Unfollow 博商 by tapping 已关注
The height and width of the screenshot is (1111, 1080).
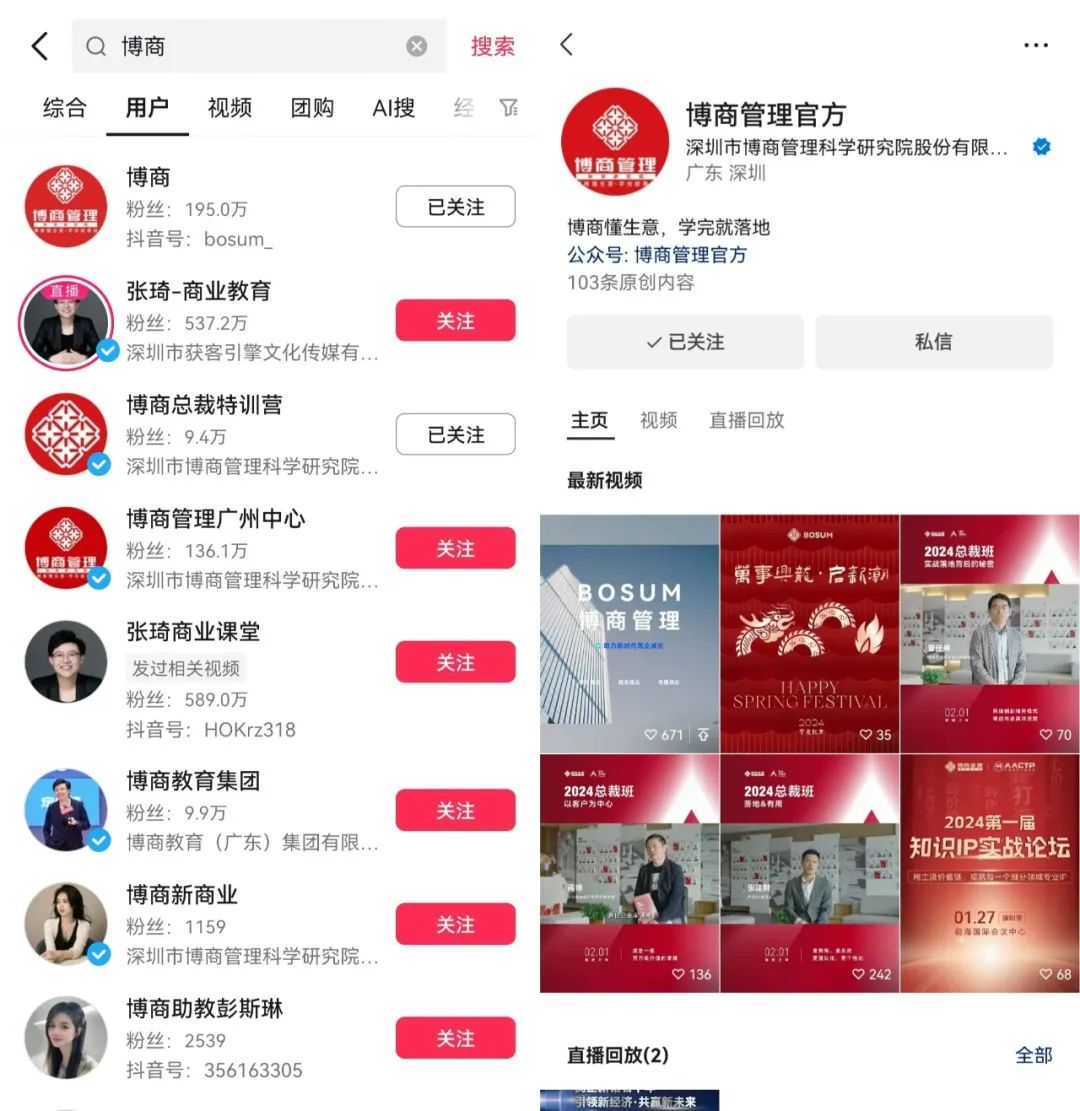[456, 207]
